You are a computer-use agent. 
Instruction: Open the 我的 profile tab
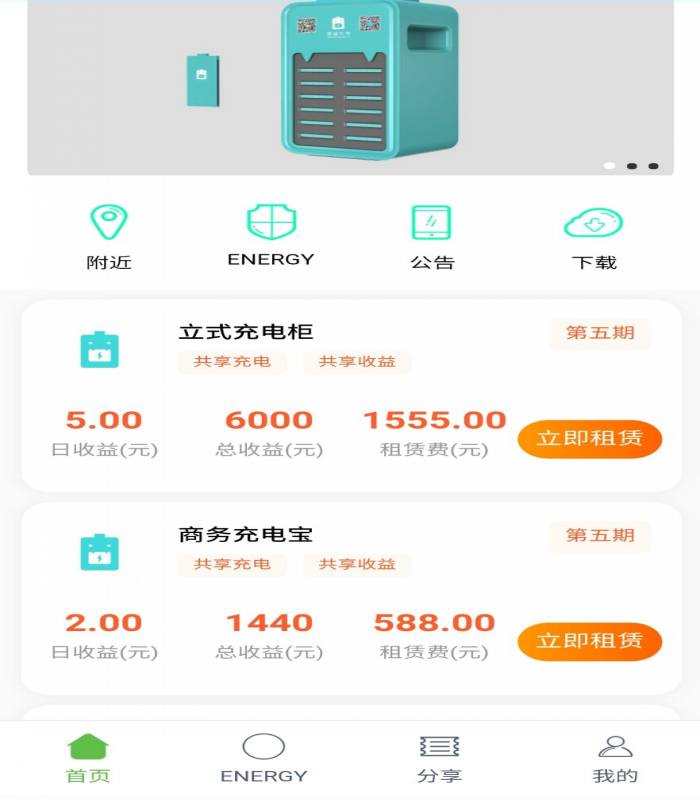click(615, 760)
